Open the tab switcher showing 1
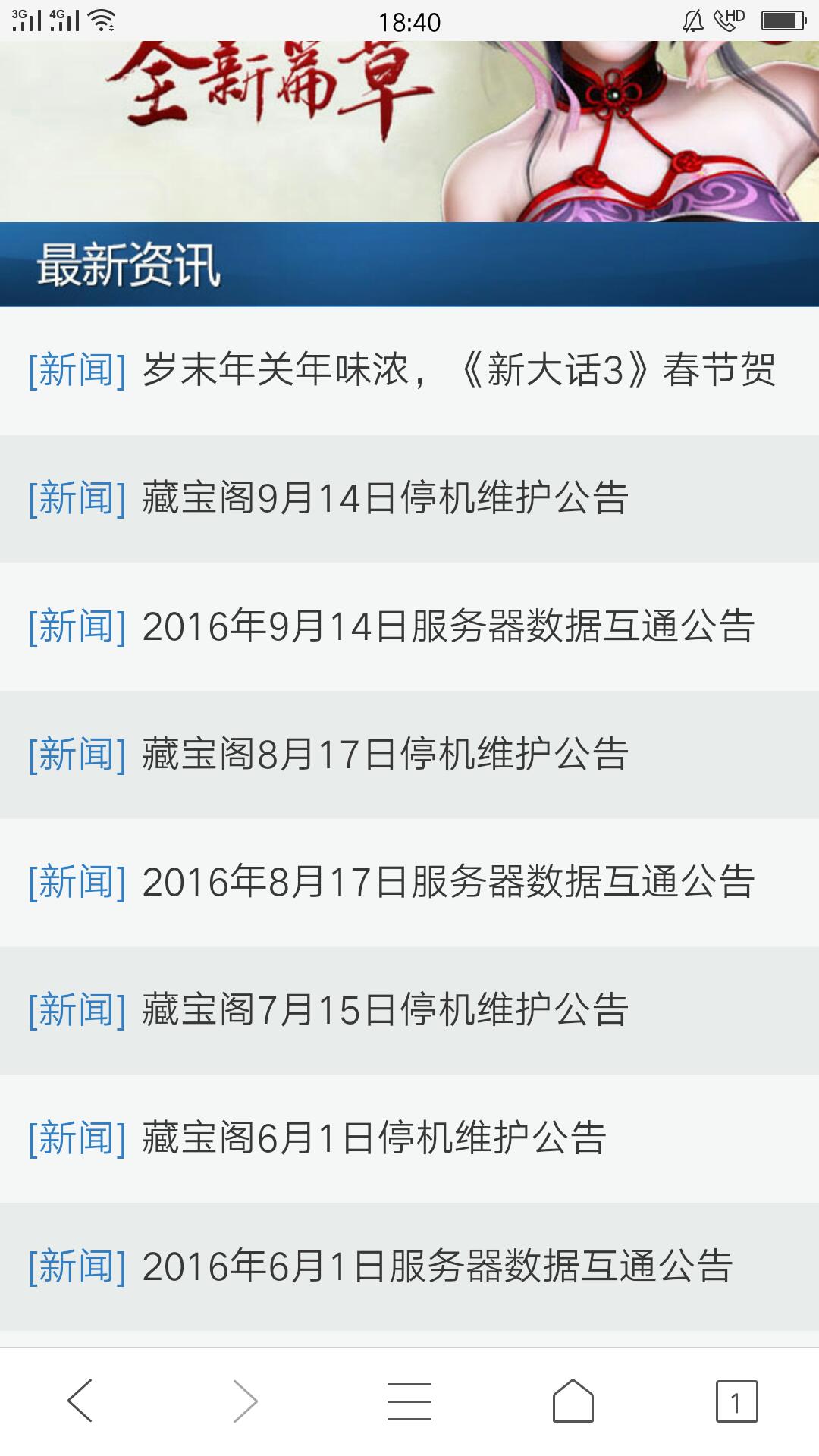Image resolution: width=819 pixels, height=1456 pixels. point(736,1401)
